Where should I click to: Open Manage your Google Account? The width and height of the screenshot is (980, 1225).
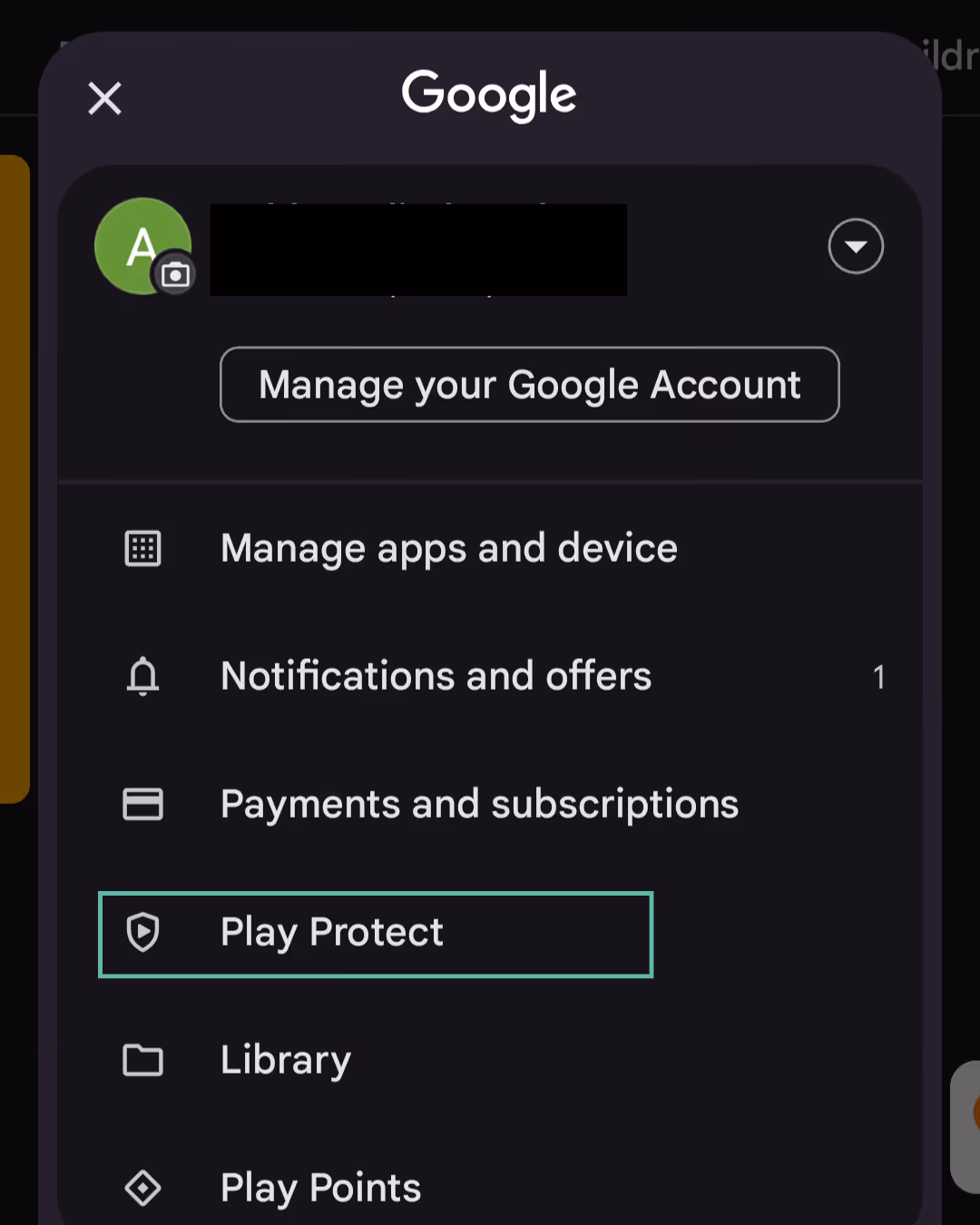[x=530, y=385]
